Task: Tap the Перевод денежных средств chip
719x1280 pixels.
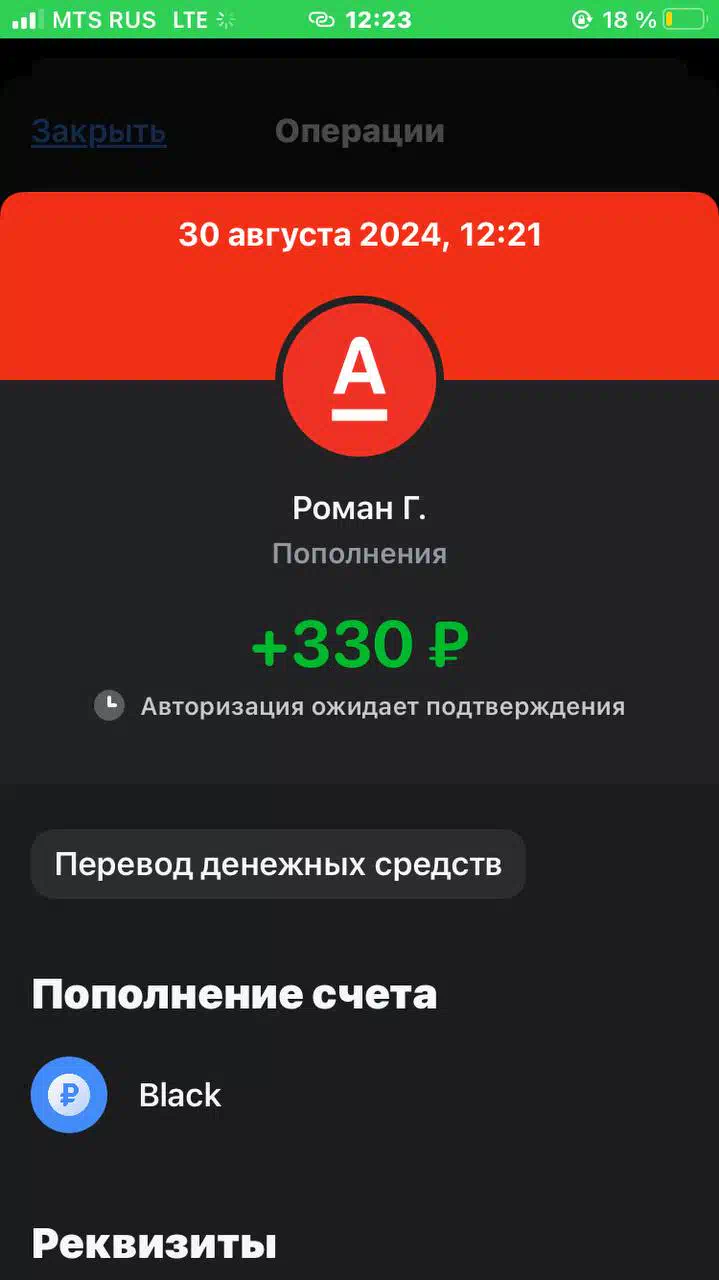Action: point(278,864)
